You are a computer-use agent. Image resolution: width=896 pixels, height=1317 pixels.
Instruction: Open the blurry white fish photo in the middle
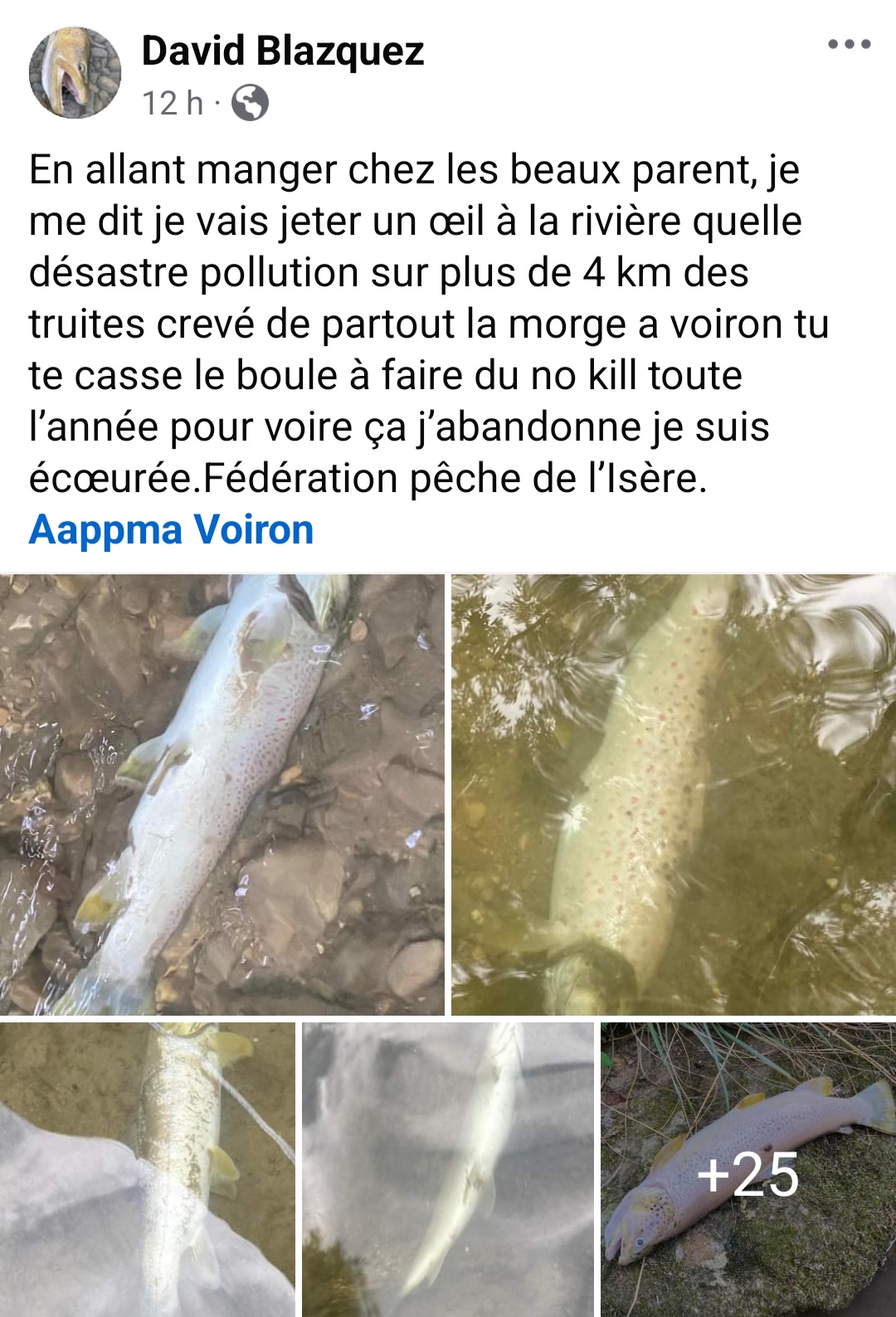click(448, 1169)
